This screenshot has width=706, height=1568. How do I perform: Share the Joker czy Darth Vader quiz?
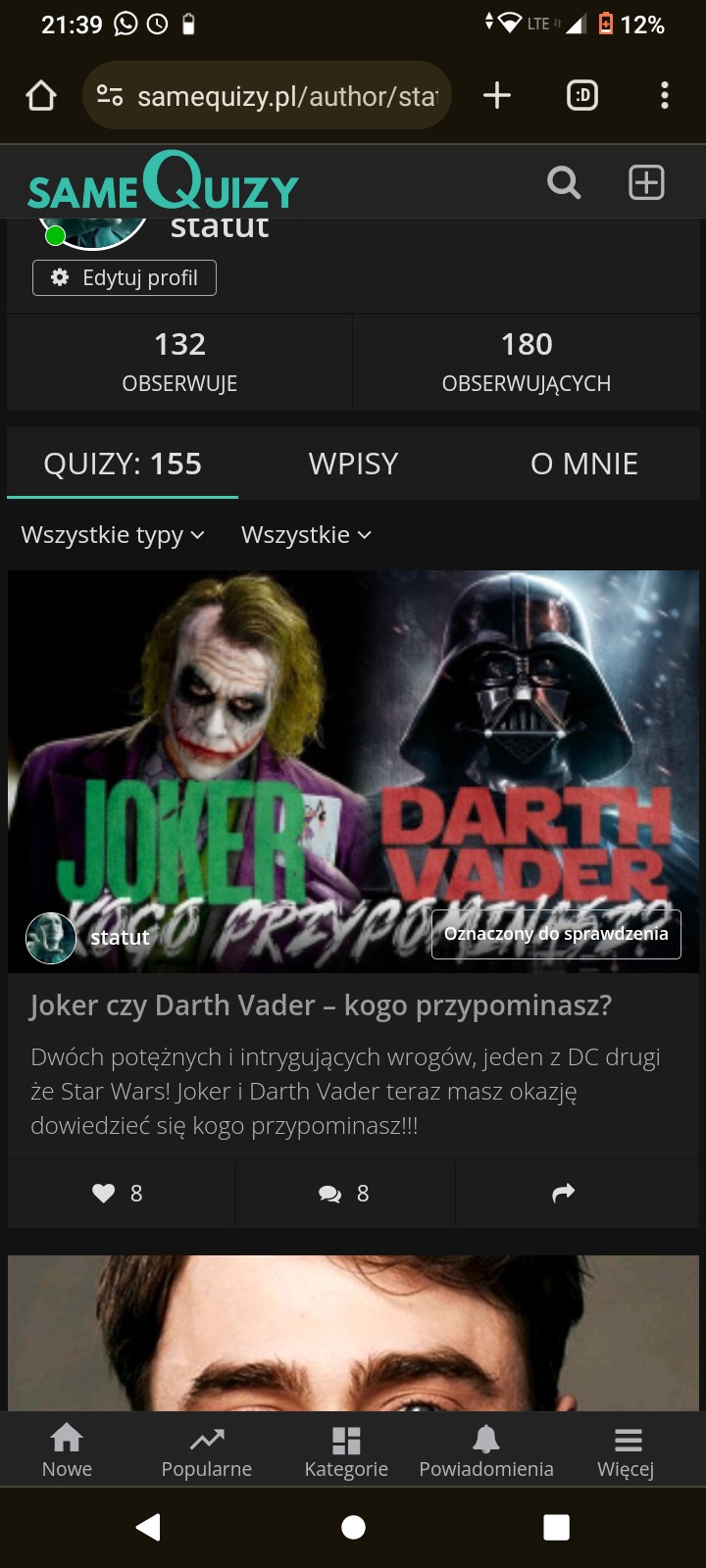[x=564, y=1194]
